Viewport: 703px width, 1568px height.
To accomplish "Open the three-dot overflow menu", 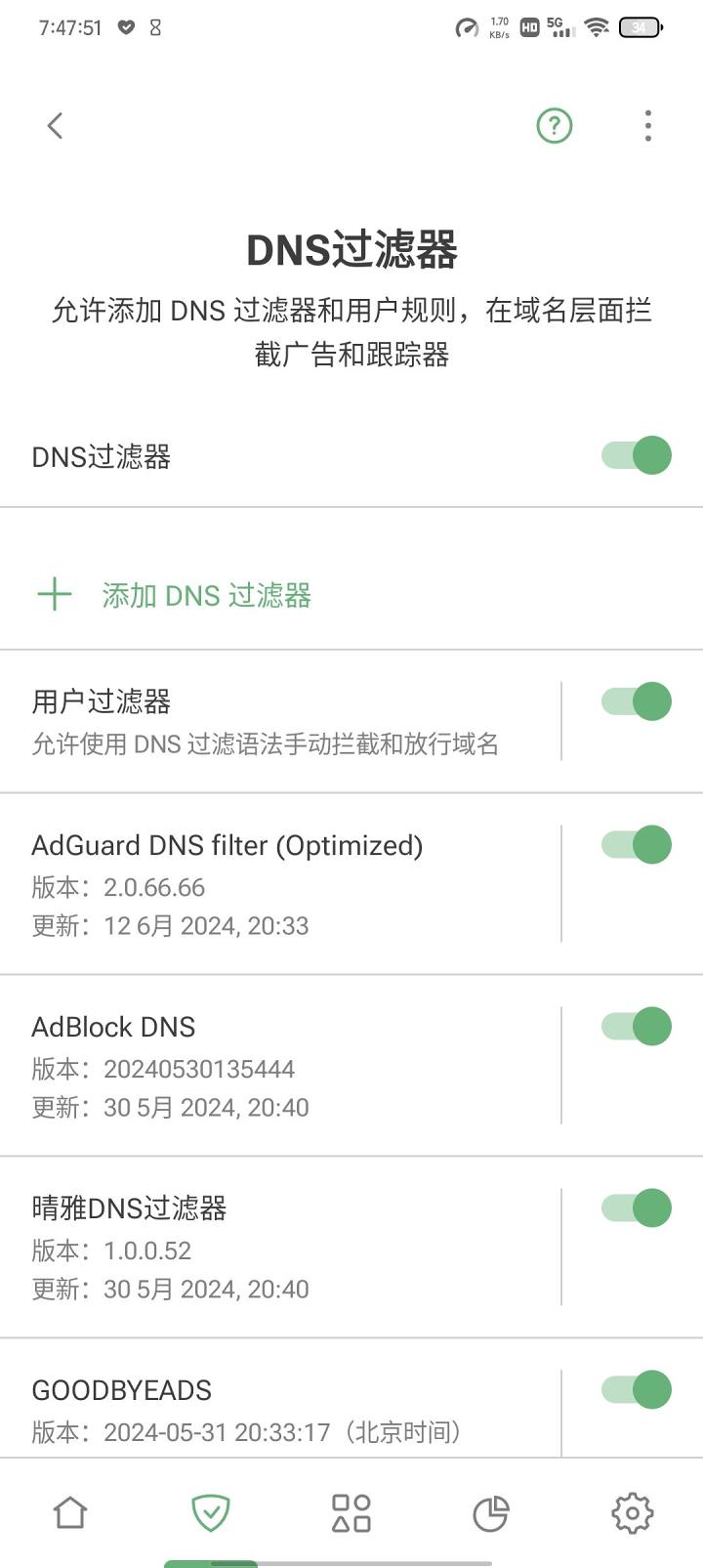I will pos(648,126).
